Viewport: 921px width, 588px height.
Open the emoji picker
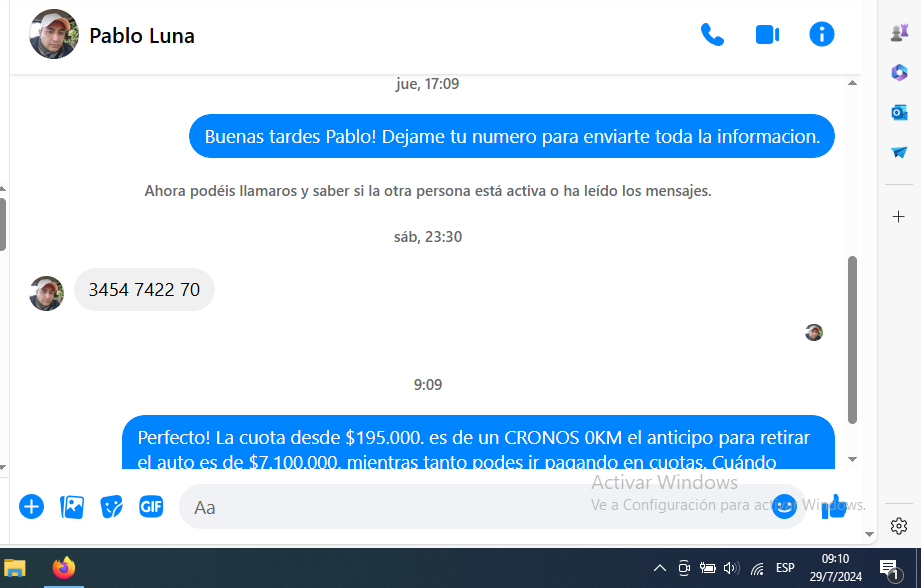784,506
